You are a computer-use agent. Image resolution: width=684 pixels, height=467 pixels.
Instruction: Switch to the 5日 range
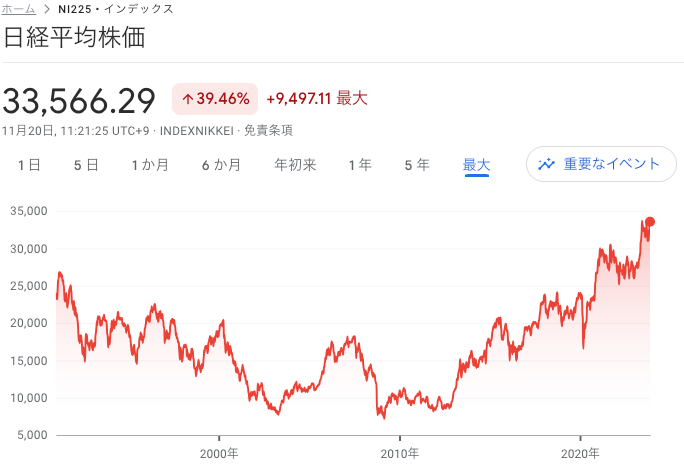click(x=86, y=164)
